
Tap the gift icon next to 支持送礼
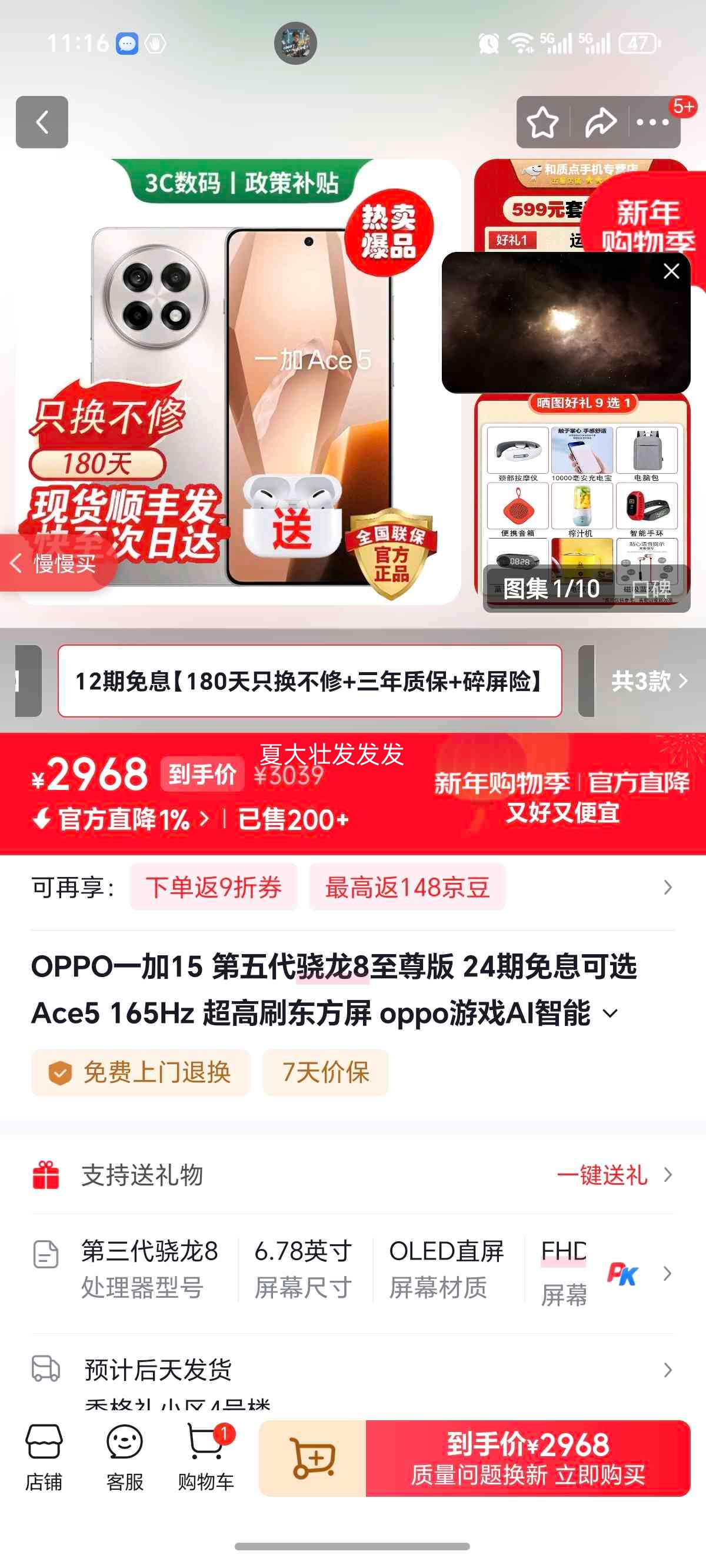point(46,1176)
